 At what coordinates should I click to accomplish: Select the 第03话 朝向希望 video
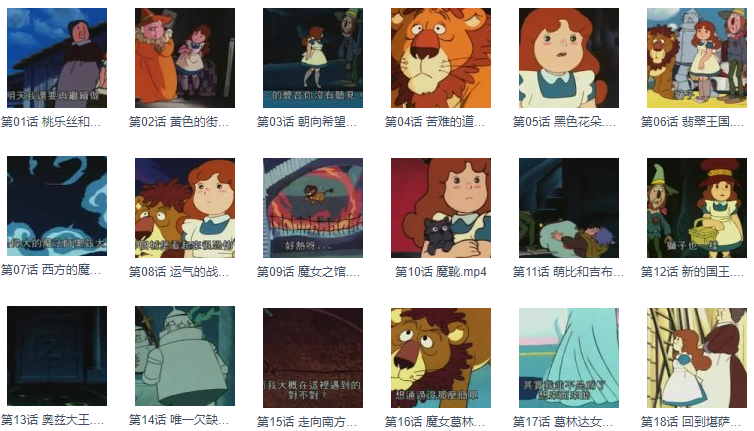click(312, 58)
